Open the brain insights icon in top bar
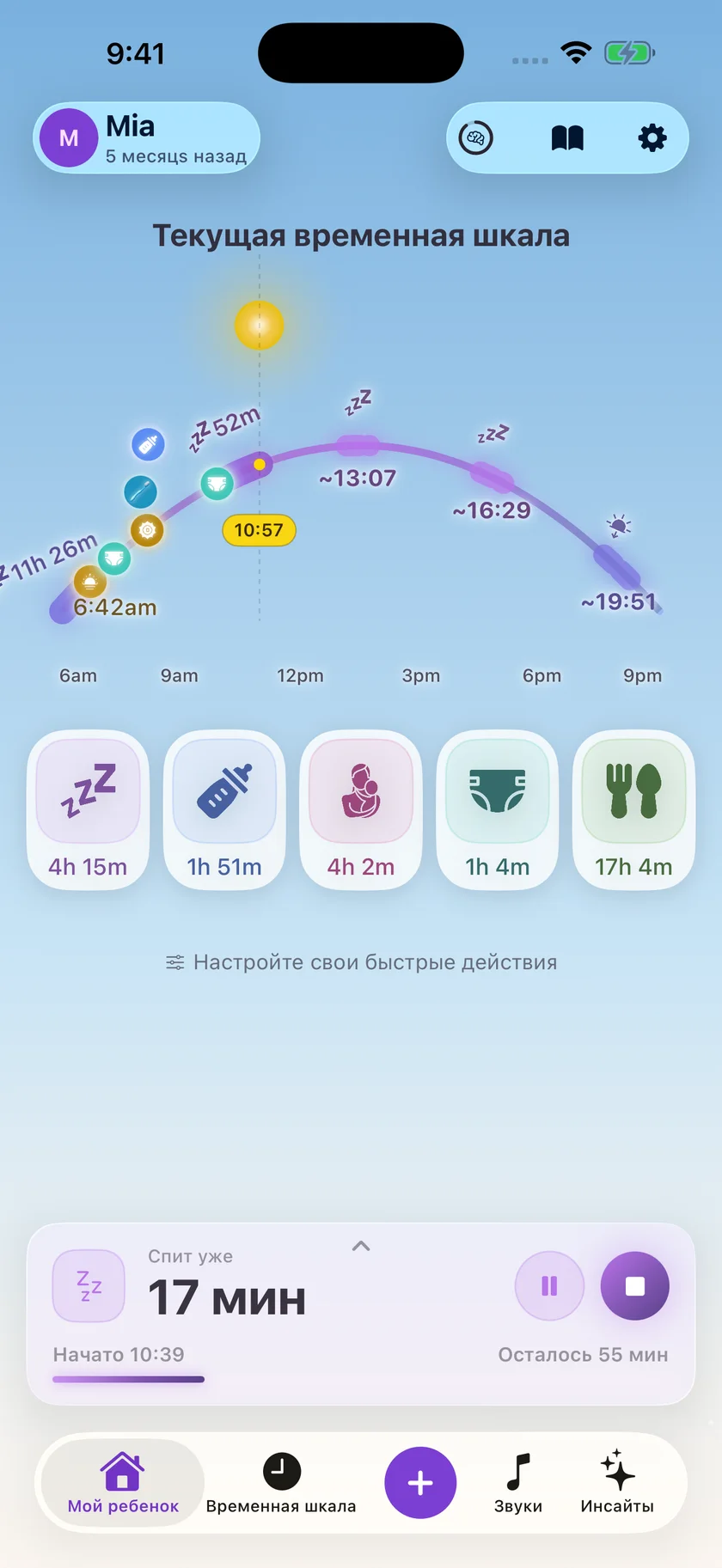Screen dimensions: 722x1568 click(x=476, y=137)
